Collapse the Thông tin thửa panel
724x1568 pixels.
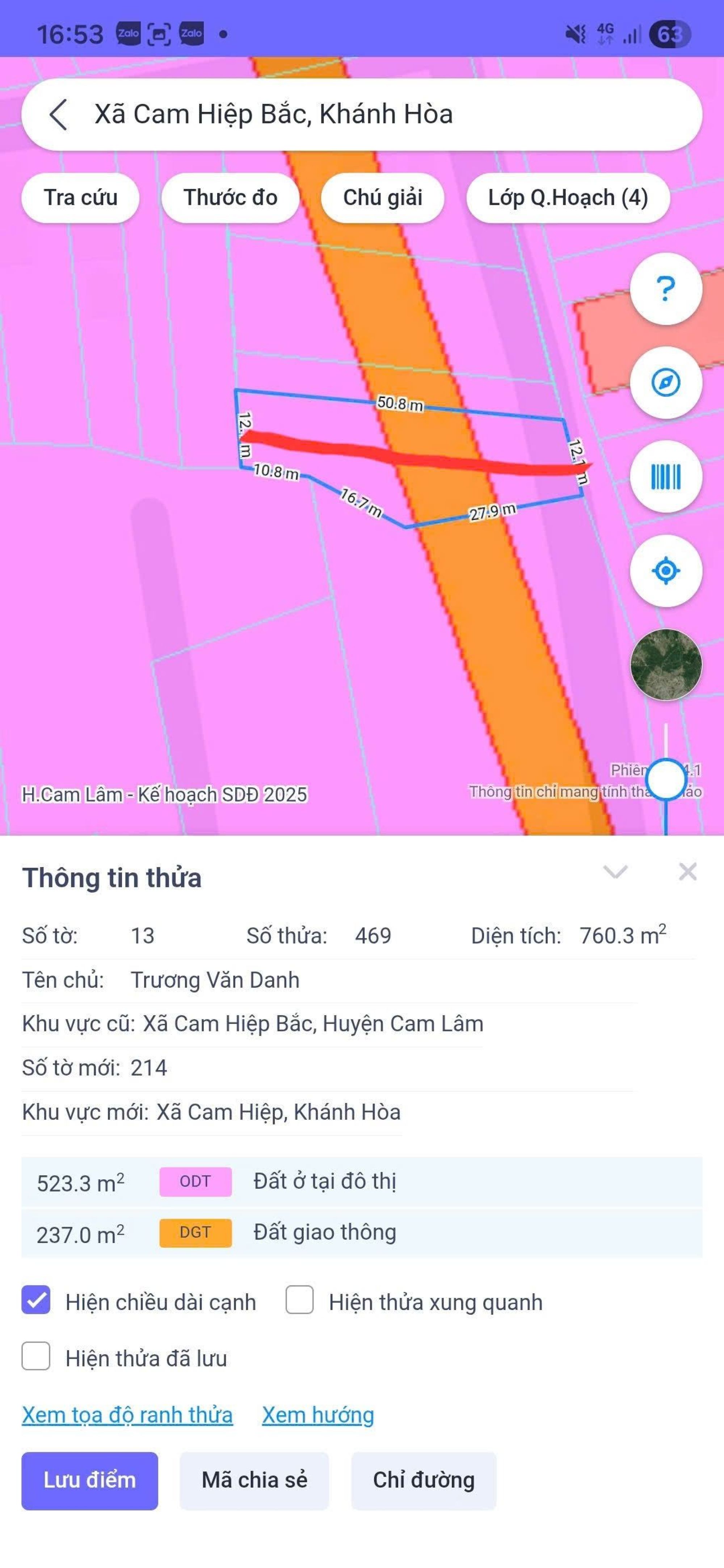615,872
